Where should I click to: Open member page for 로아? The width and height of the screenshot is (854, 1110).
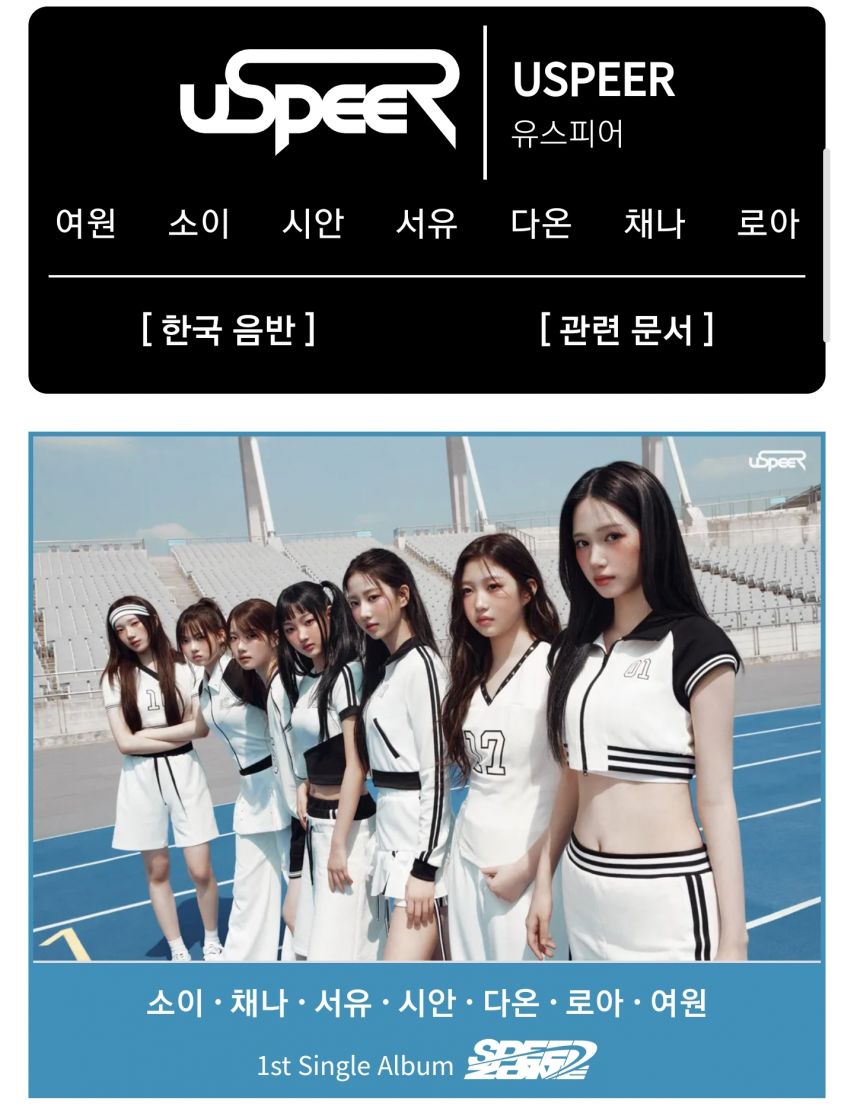(768, 223)
